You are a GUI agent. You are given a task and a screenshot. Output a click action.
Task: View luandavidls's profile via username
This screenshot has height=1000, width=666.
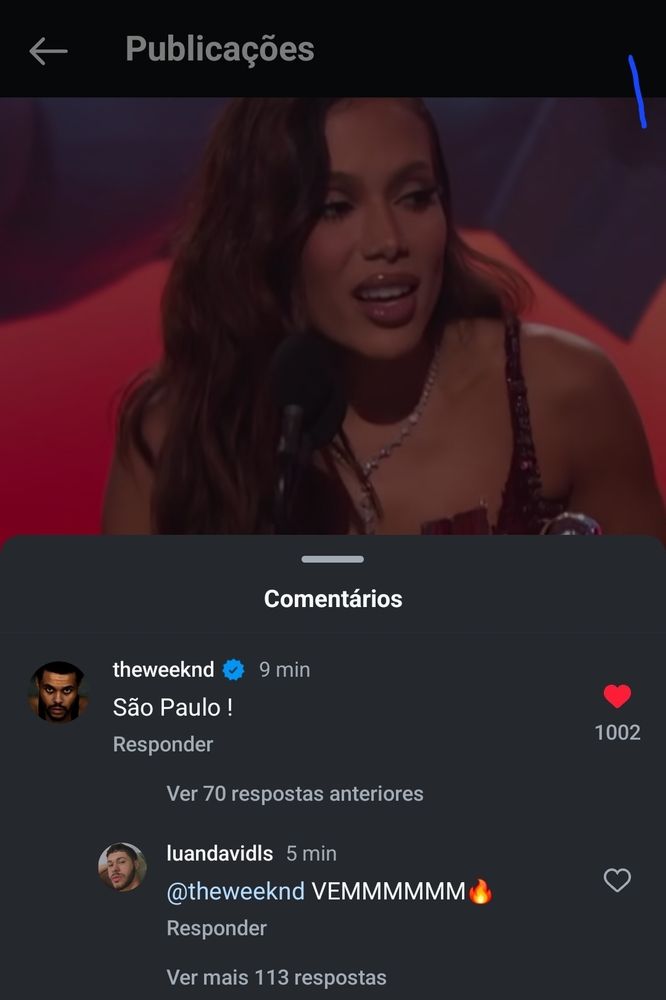219,853
